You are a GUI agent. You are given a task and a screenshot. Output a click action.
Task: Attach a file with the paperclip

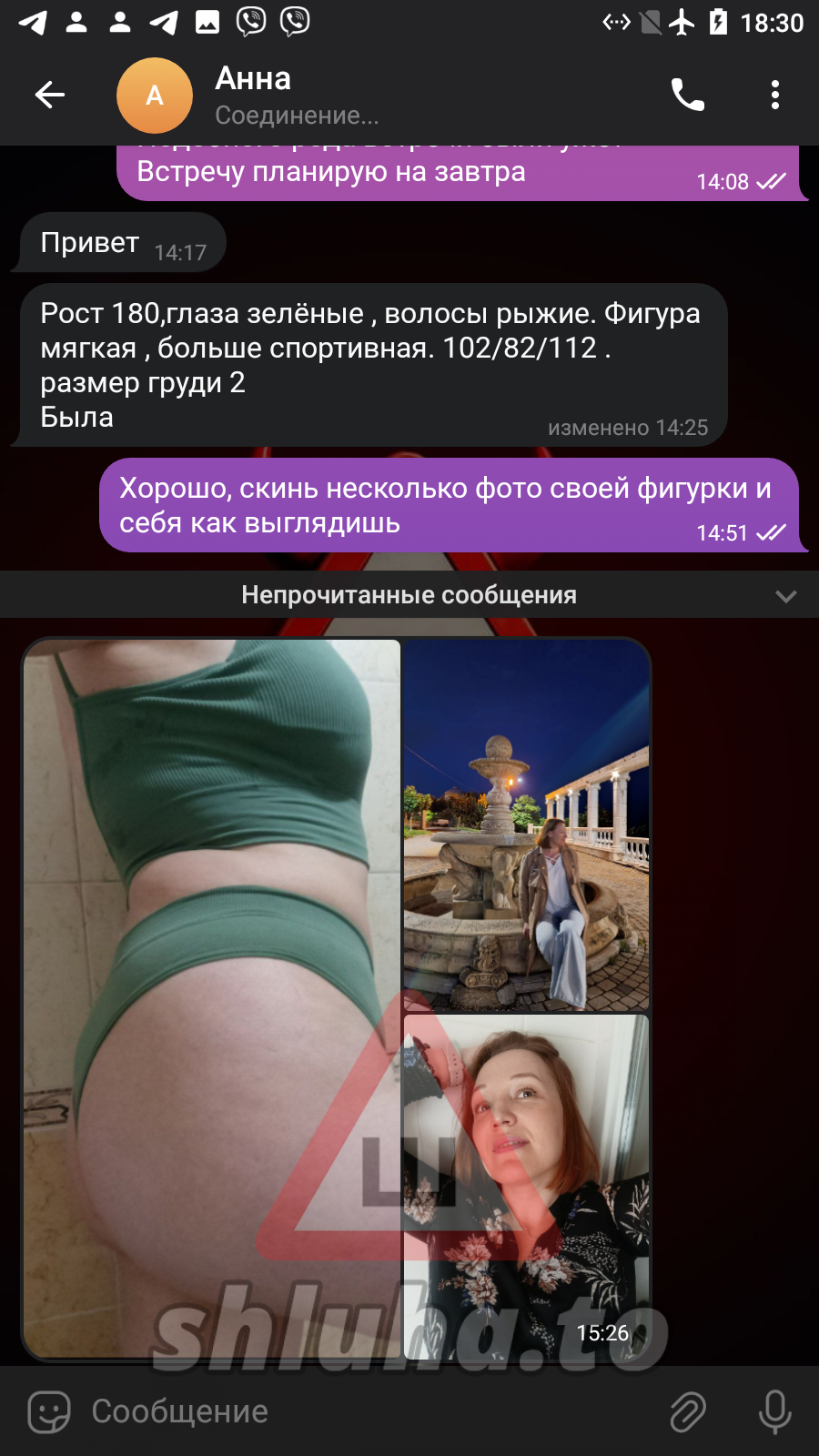point(688,1411)
